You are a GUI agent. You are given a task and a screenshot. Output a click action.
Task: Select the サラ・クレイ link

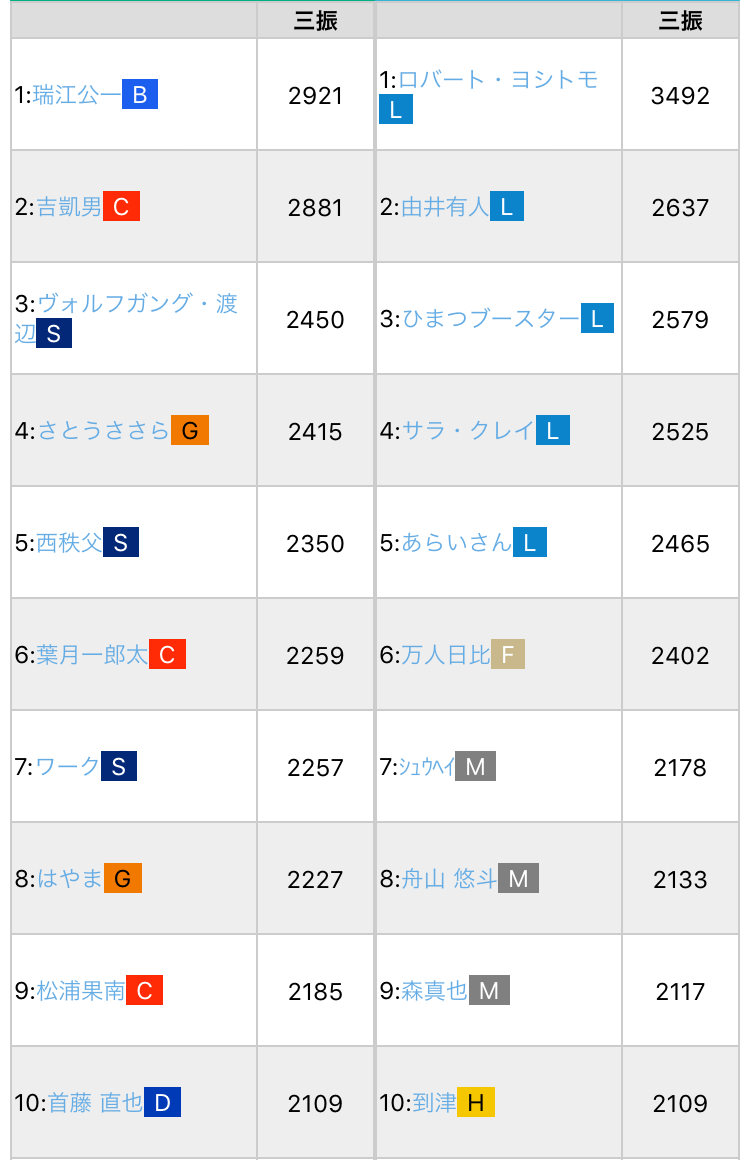coord(468,431)
